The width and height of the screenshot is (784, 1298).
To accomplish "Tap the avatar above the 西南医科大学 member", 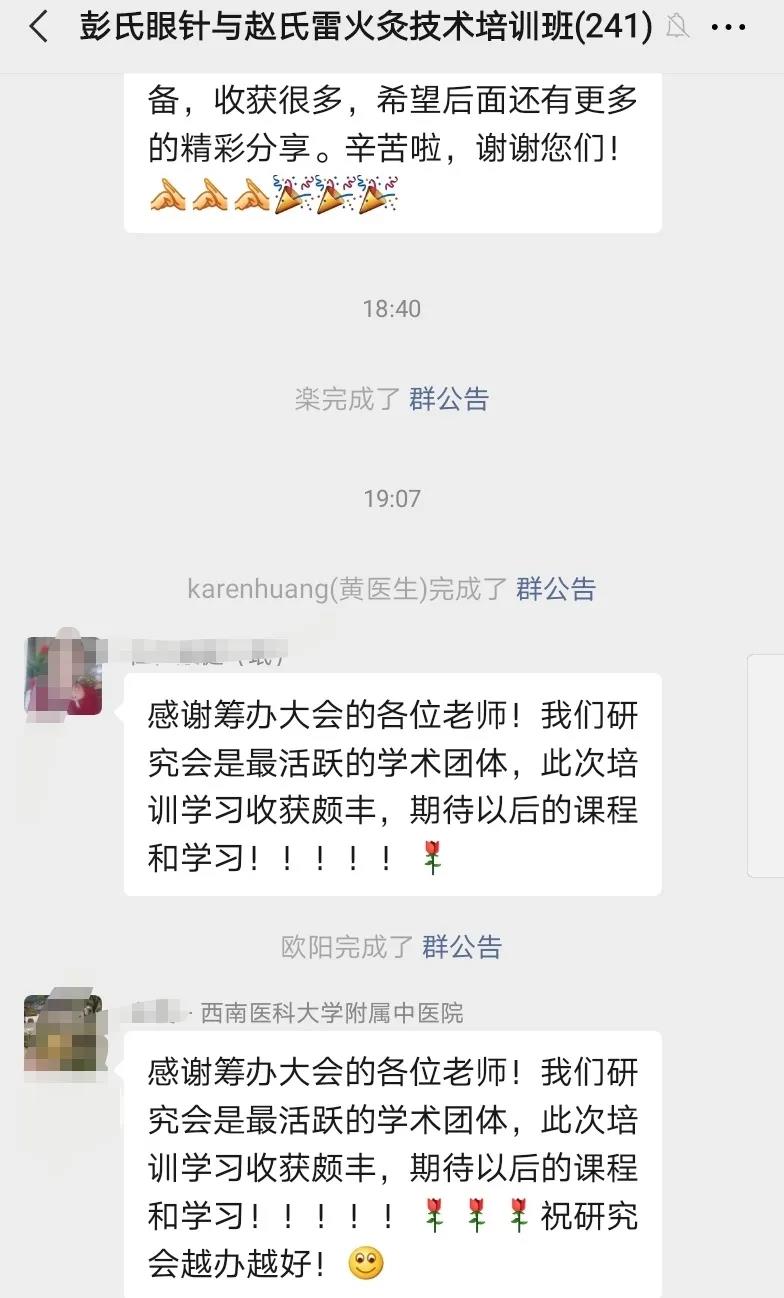I will tap(63, 676).
